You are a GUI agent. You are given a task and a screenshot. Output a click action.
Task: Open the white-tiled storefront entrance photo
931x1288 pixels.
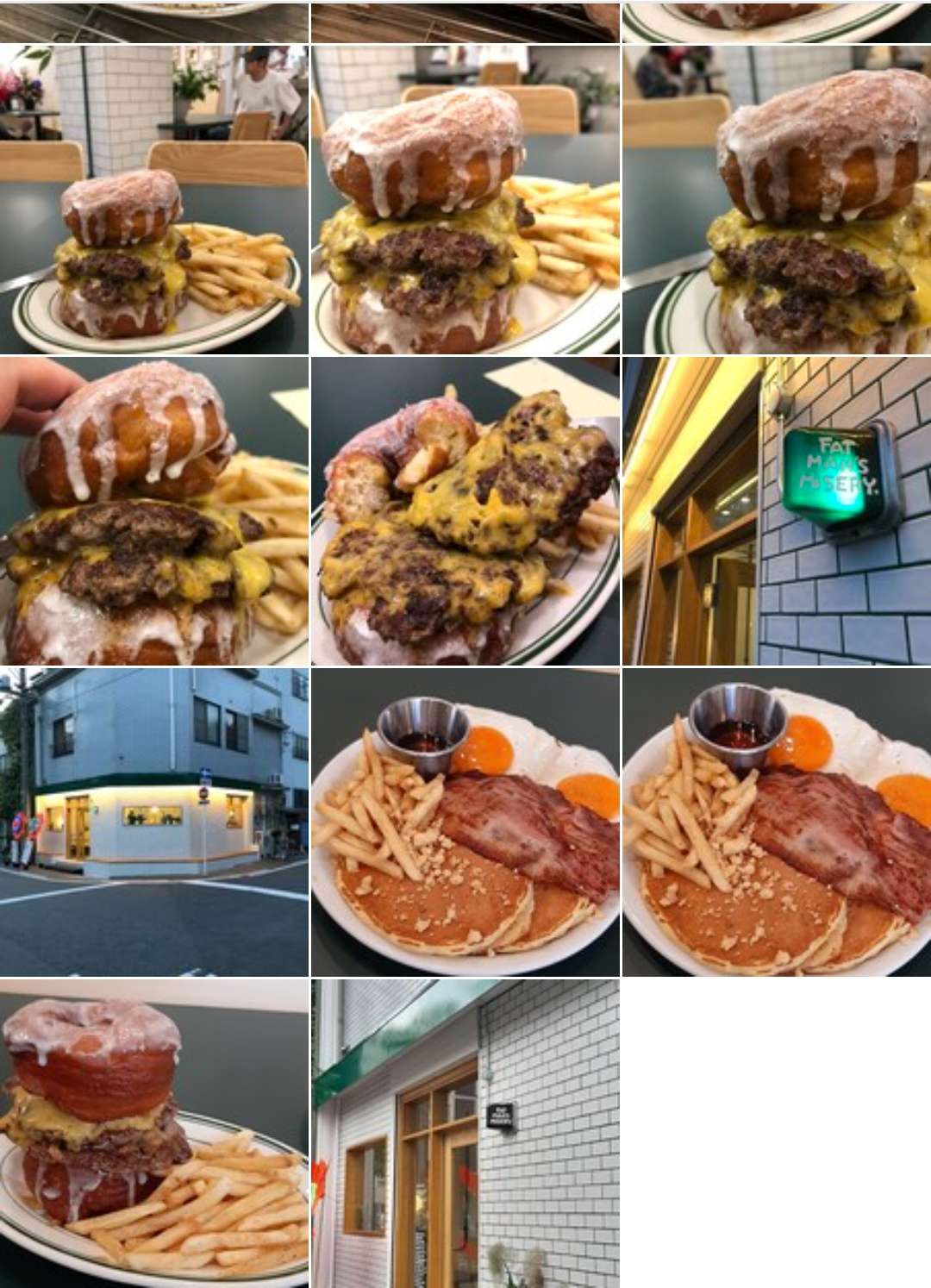[465, 1133]
